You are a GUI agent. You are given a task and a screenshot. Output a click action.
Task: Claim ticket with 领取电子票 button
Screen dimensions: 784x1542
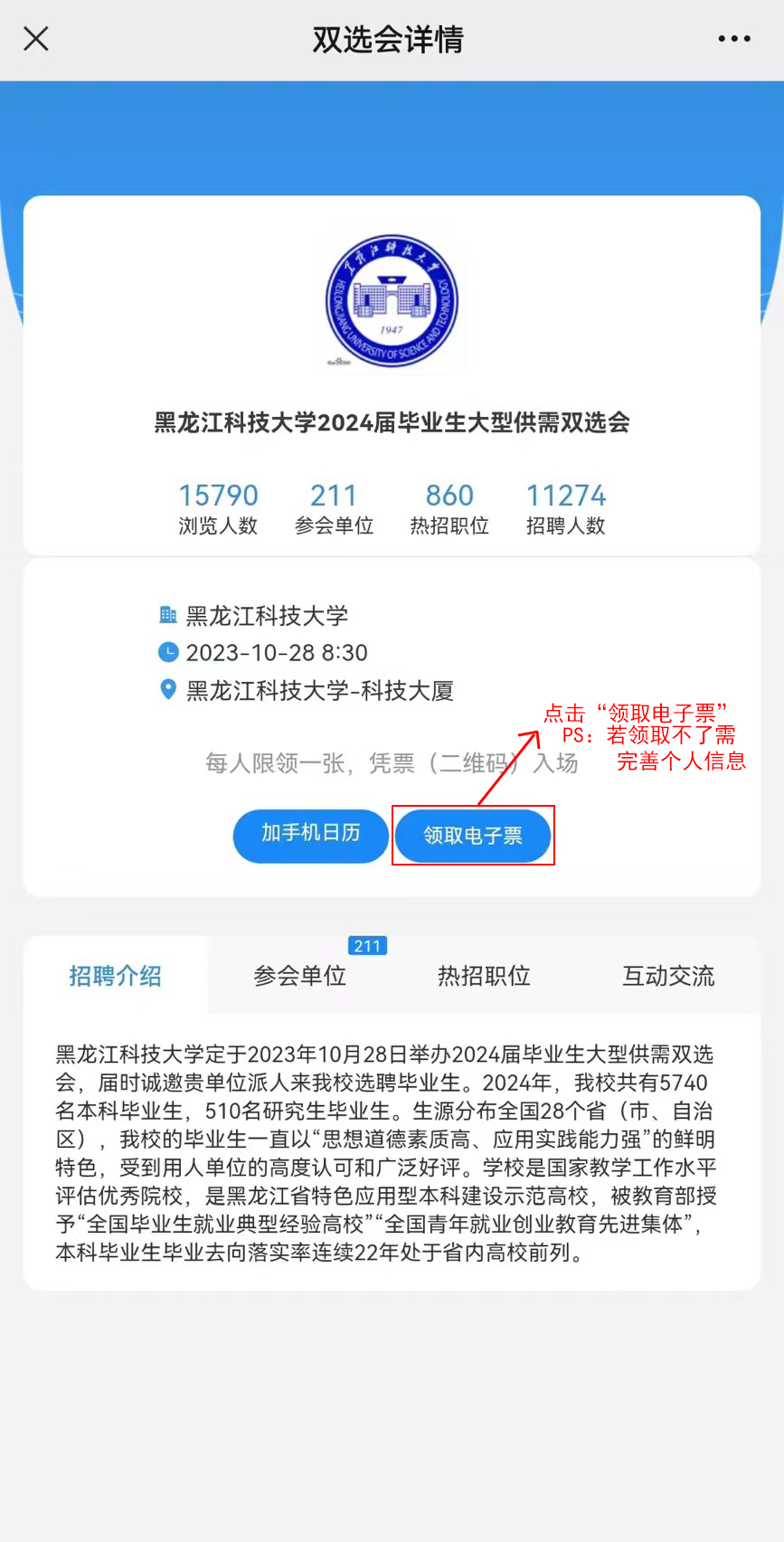(472, 836)
